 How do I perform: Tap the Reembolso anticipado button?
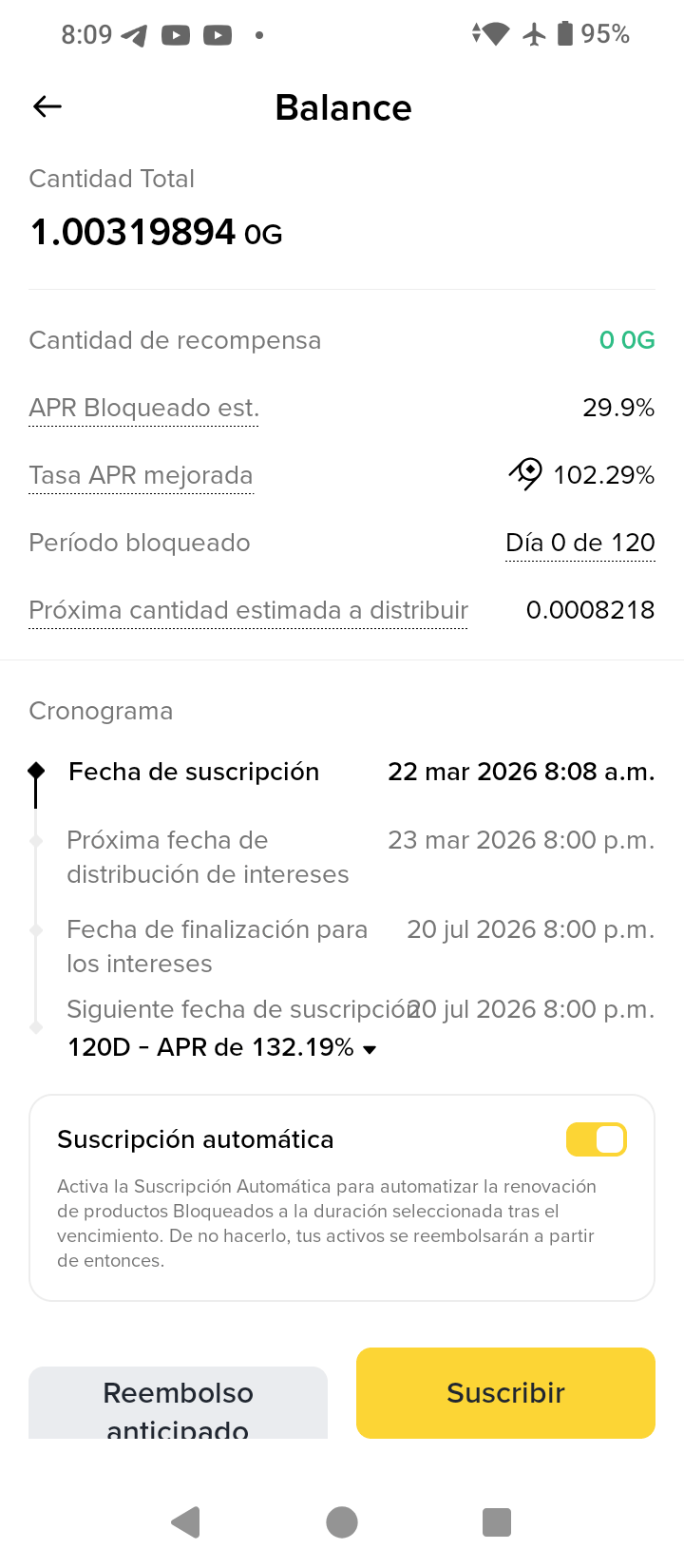point(178,1404)
